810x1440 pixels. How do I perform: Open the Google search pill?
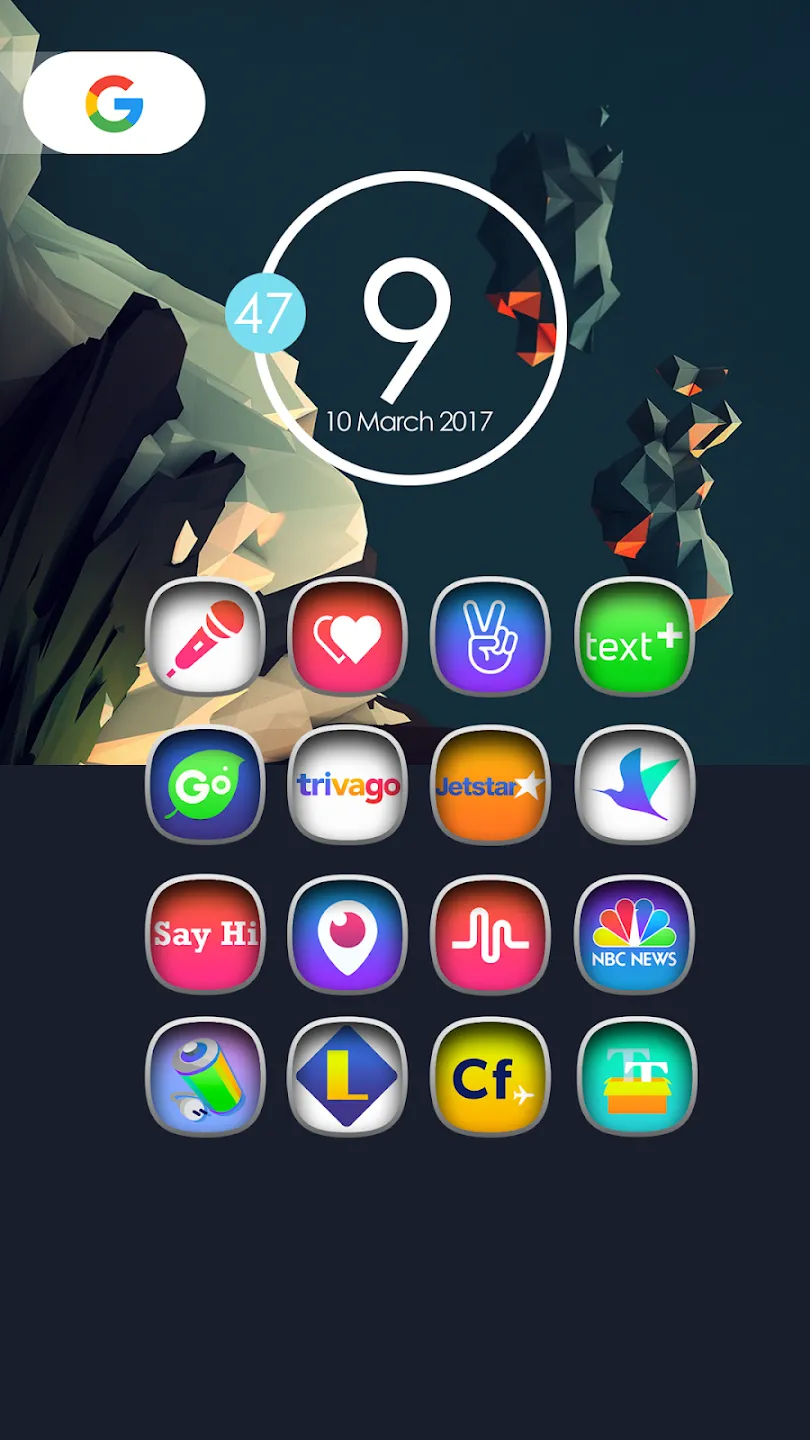point(114,103)
